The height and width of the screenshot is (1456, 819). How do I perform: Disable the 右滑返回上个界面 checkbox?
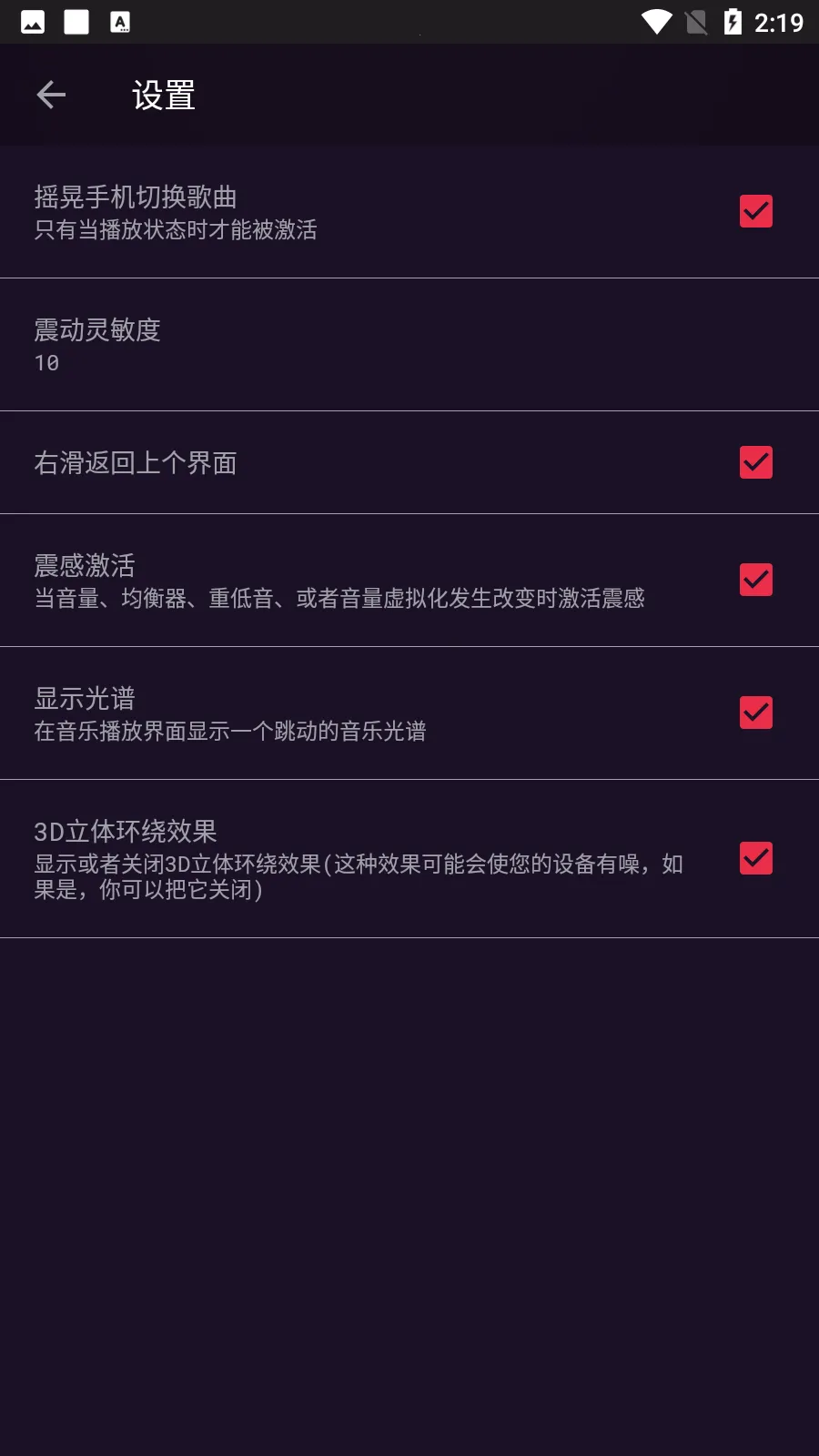pos(756,462)
